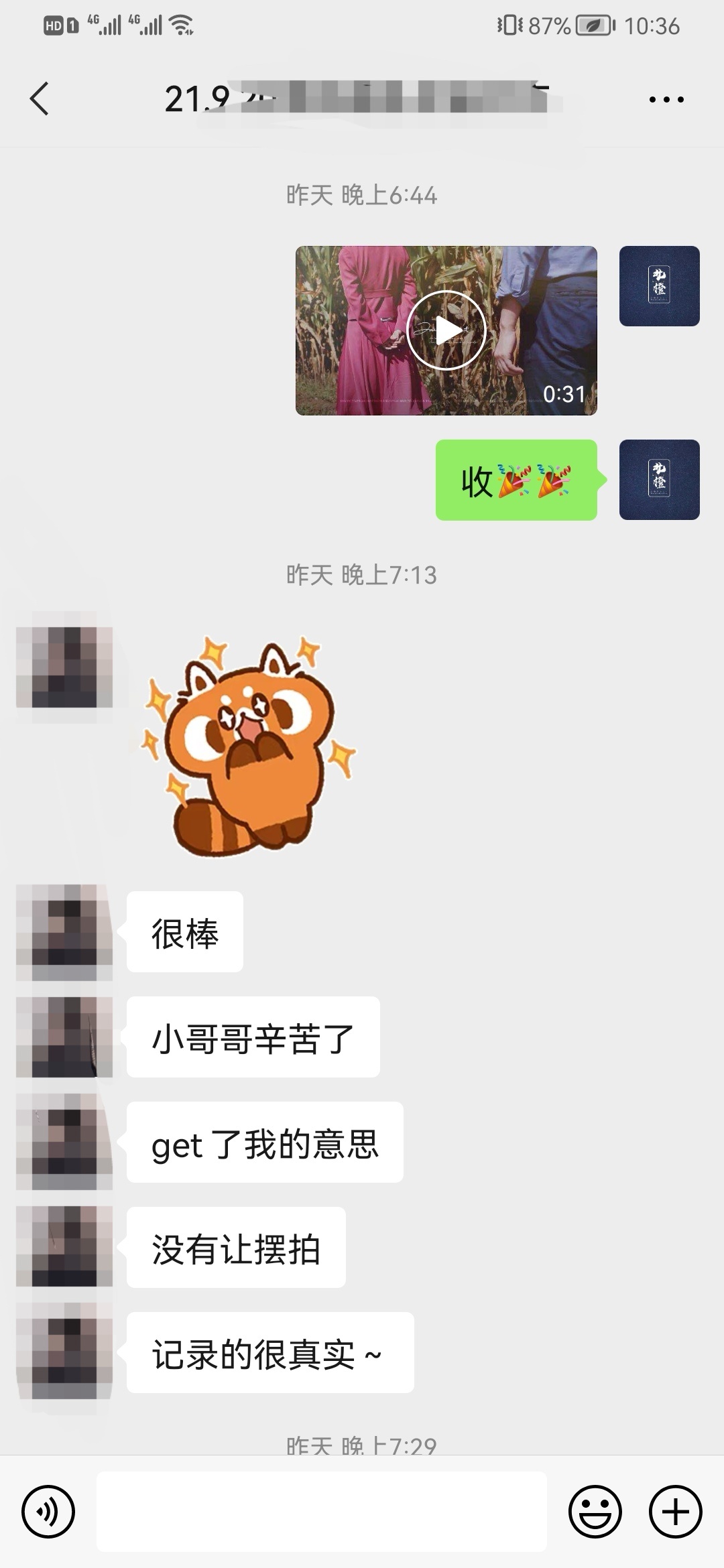
Task: Play the 0:31 video message
Action: pyautogui.click(x=446, y=330)
